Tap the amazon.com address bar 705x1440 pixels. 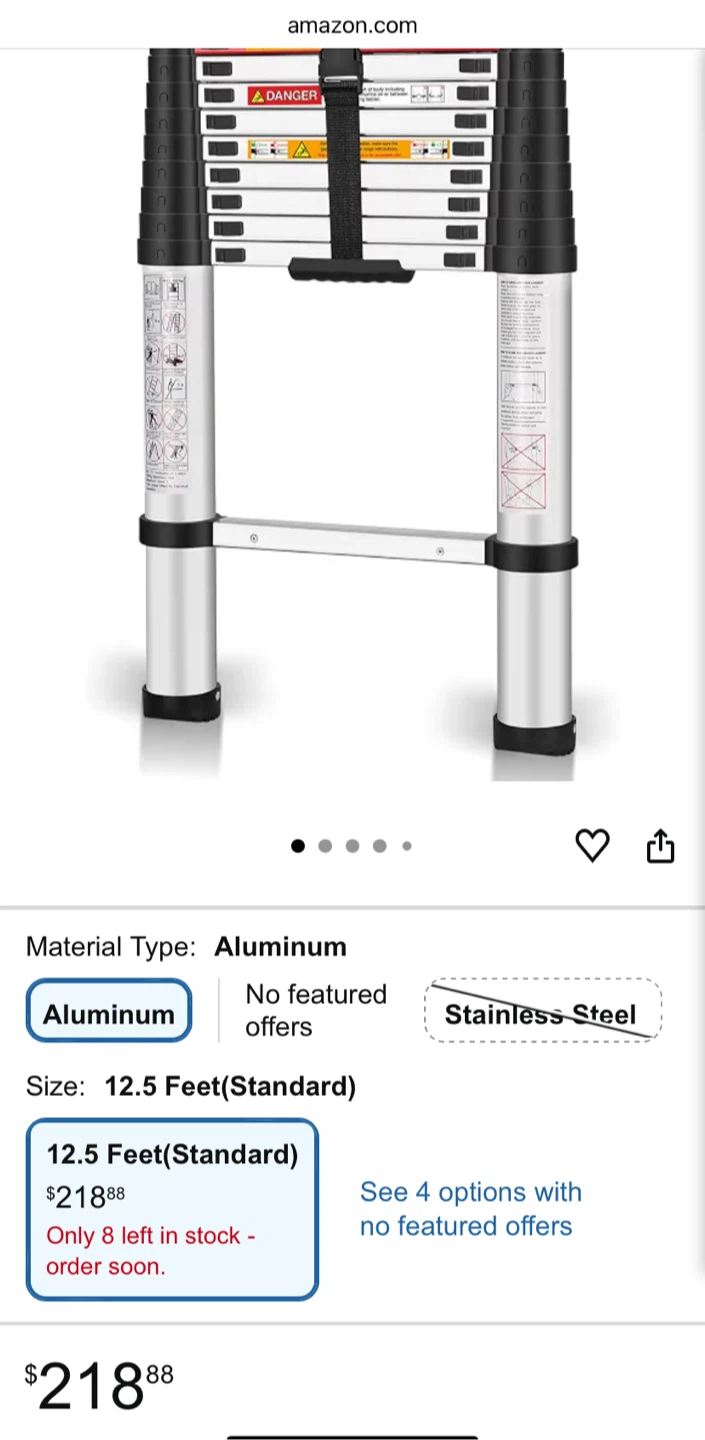[352, 25]
